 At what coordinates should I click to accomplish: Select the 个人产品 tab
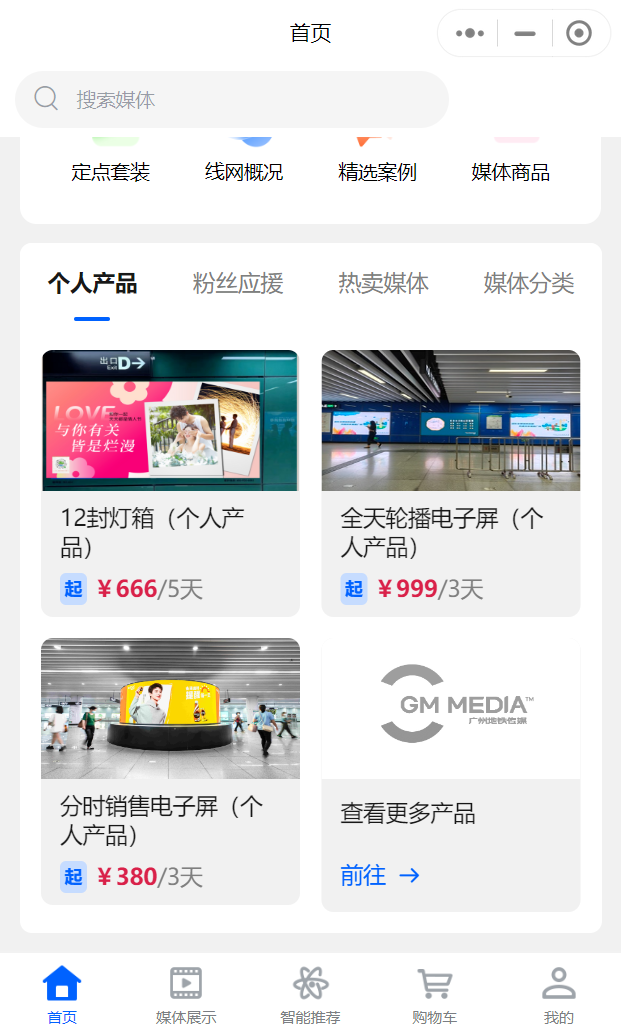coord(92,283)
